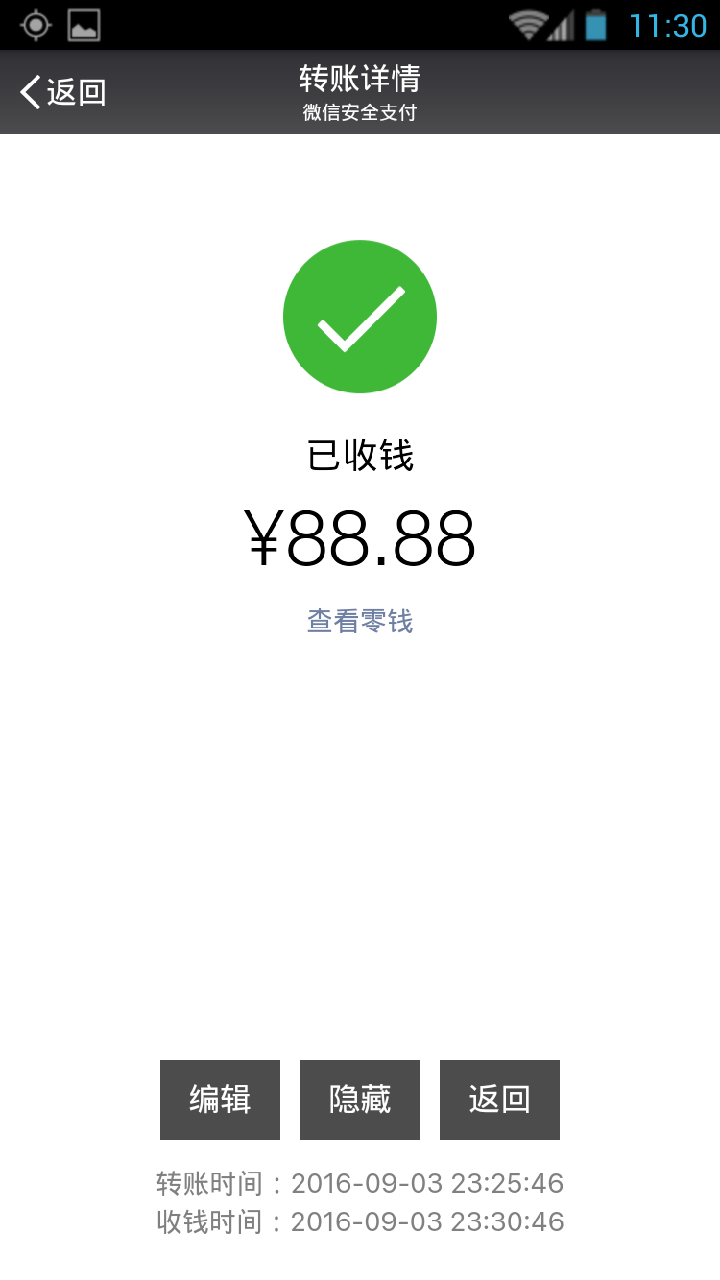Image resolution: width=720 pixels, height=1280 pixels.
Task: Tap the green checkmark success icon
Action: [360, 316]
